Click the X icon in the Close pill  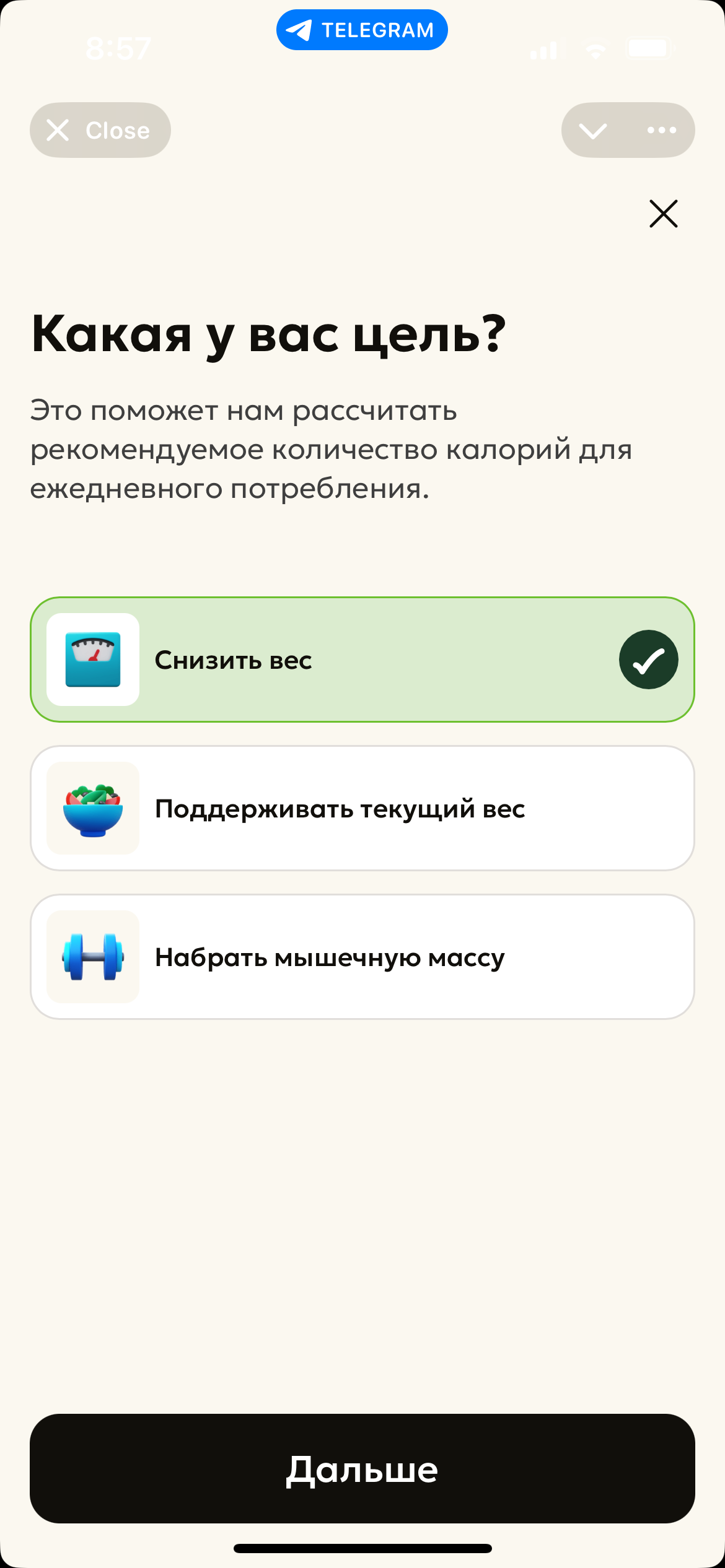[59, 129]
